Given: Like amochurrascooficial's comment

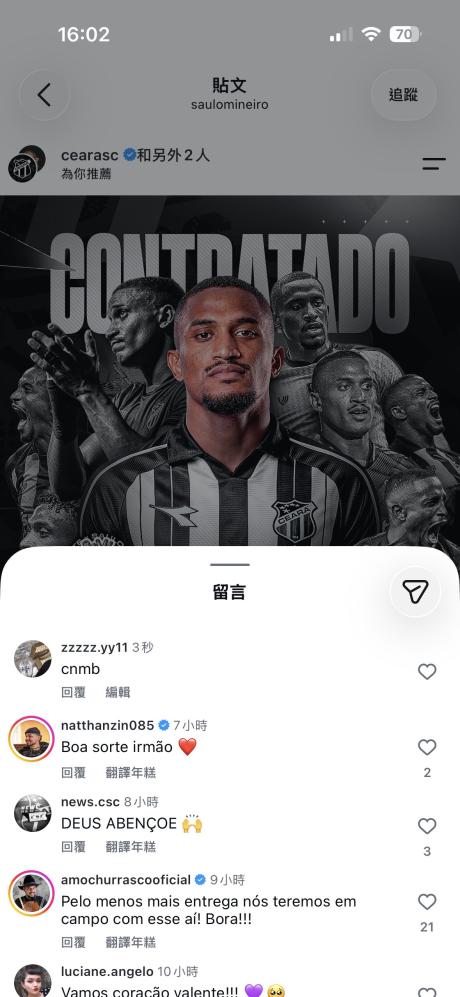Looking at the screenshot, I should click(427, 902).
